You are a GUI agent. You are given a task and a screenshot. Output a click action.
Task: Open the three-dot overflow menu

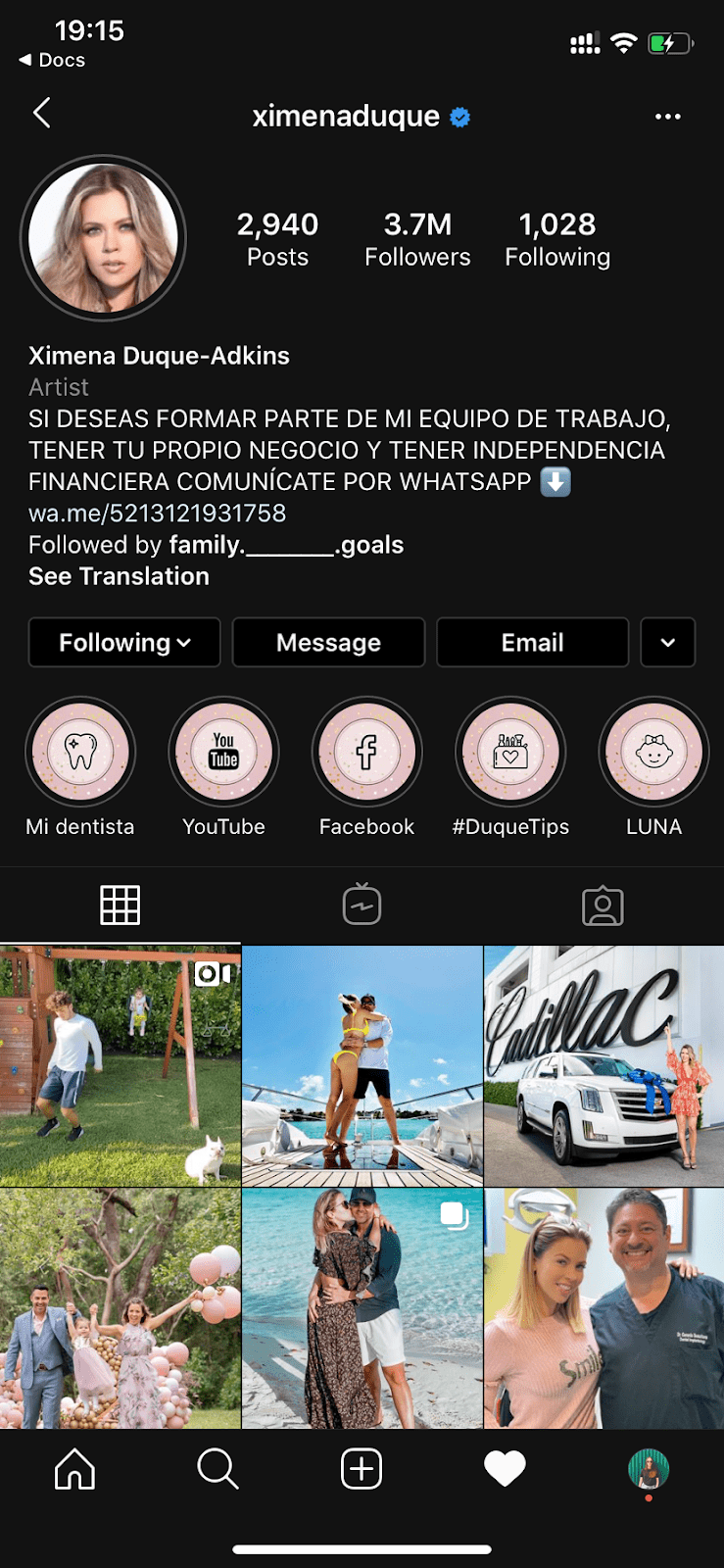click(x=668, y=117)
